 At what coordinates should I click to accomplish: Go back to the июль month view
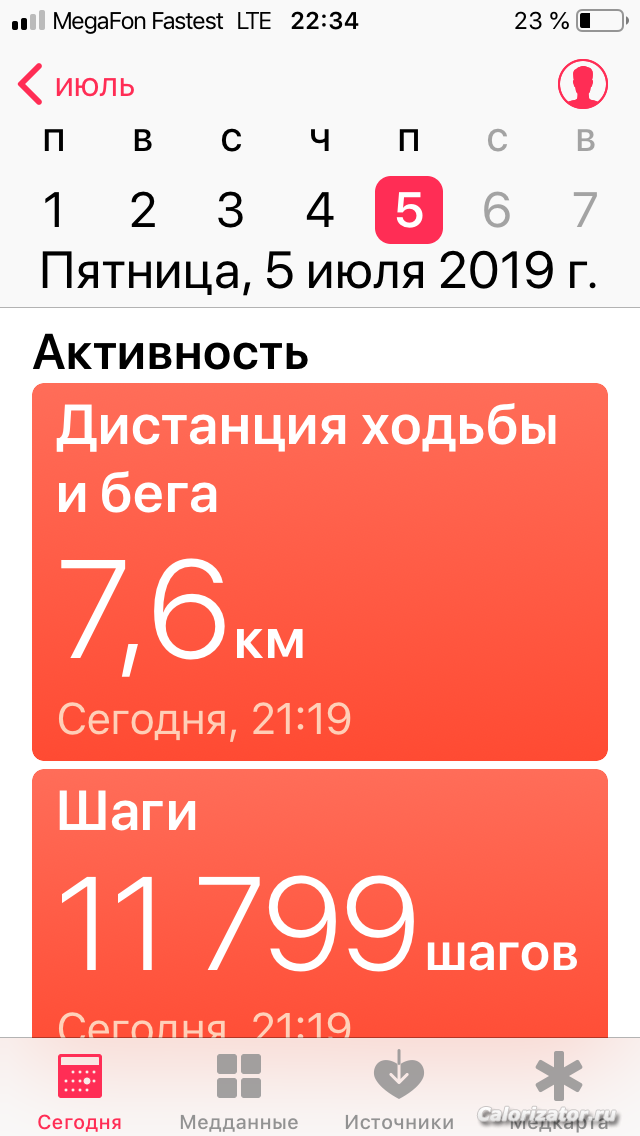click(x=76, y=85)
